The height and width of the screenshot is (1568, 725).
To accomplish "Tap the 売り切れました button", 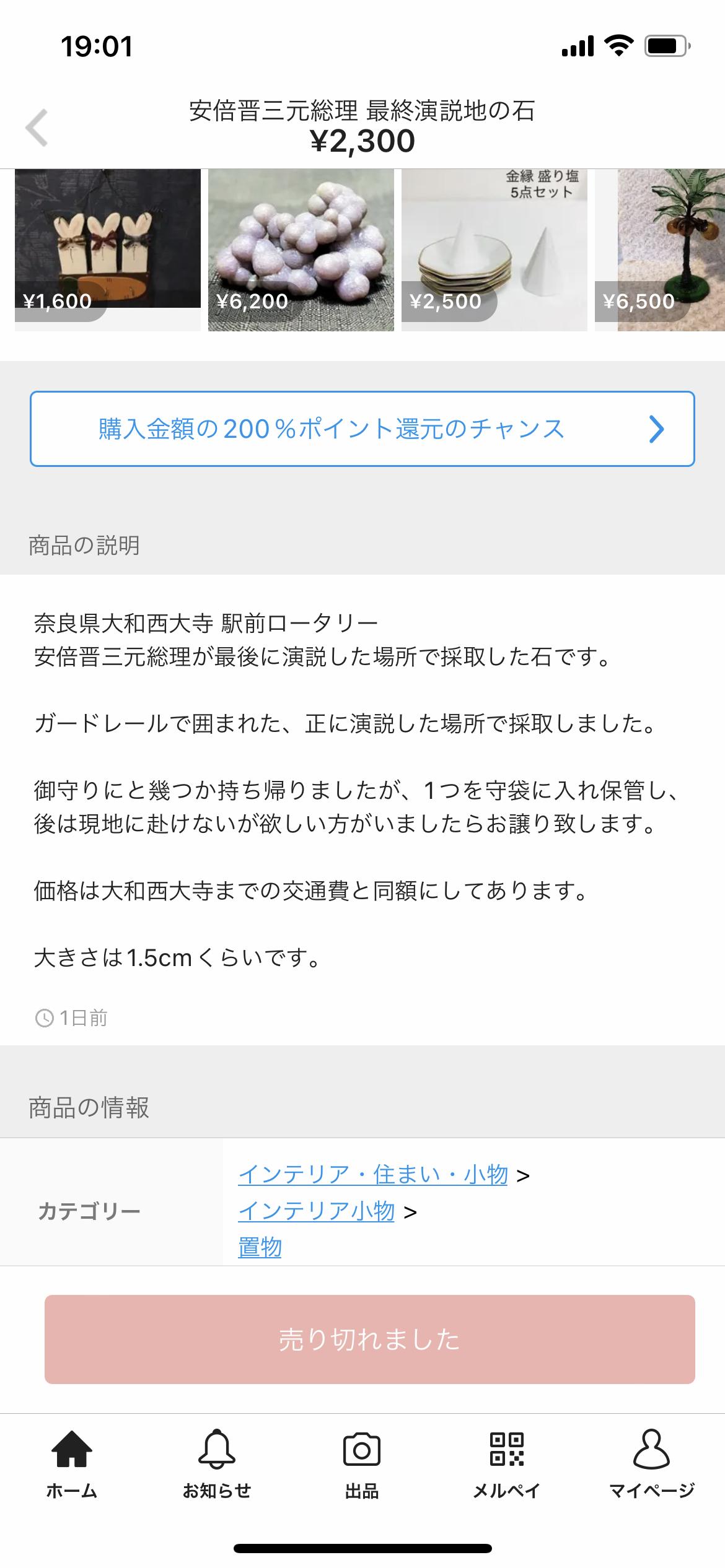I will 370,1339.
